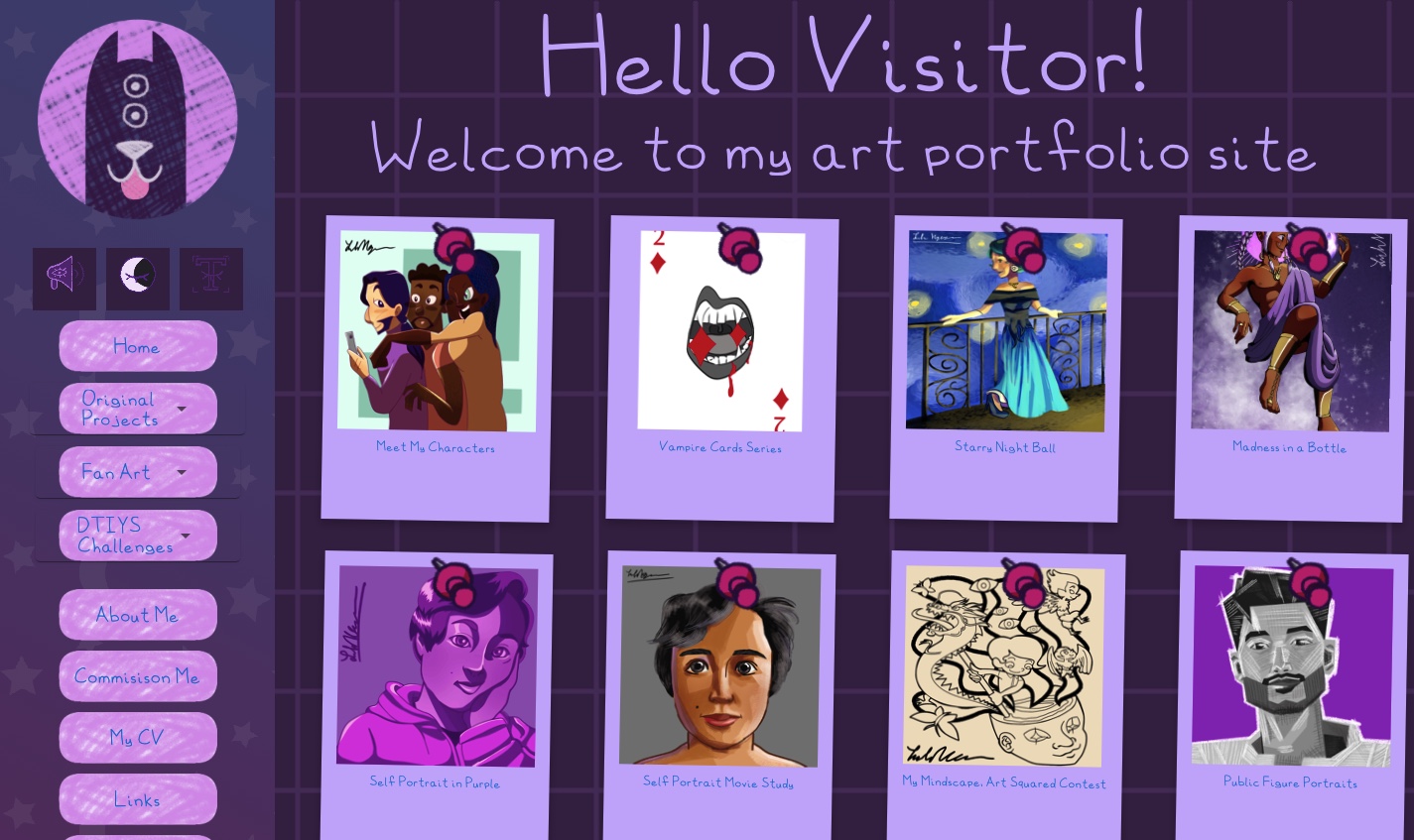Tap the text font icon
The width and height of the screenshot is (1414, 840).
[x=211, y=279]
